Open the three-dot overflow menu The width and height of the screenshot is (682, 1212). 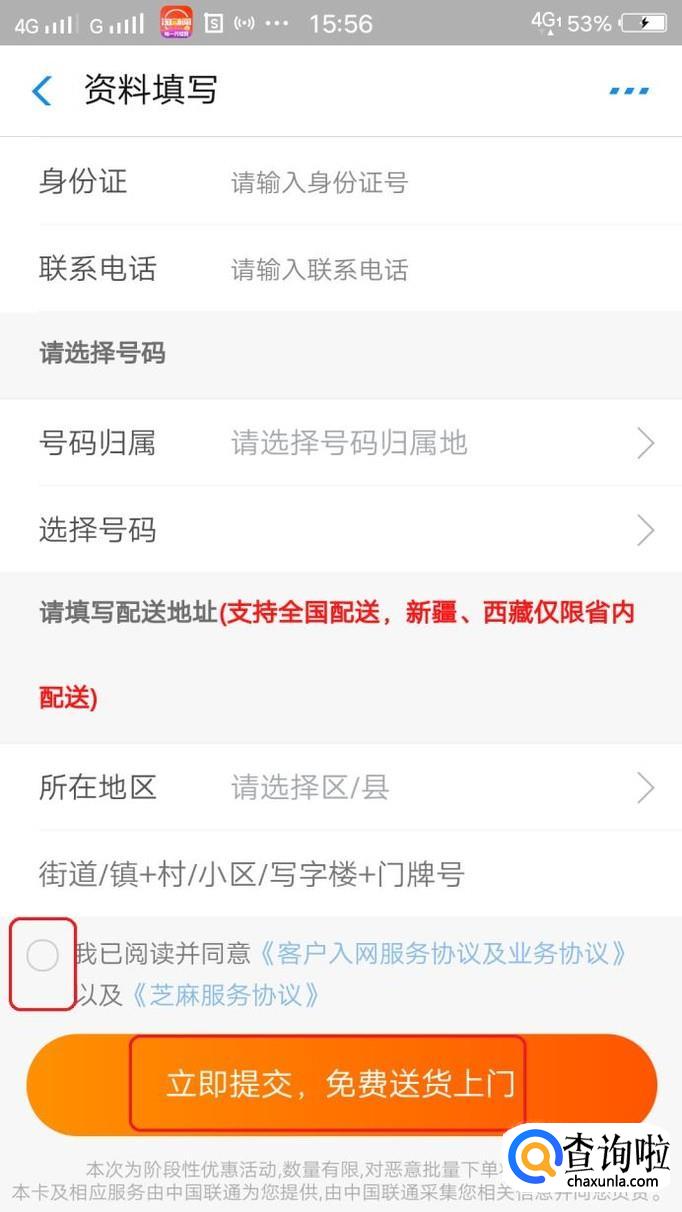coord(629,91)
